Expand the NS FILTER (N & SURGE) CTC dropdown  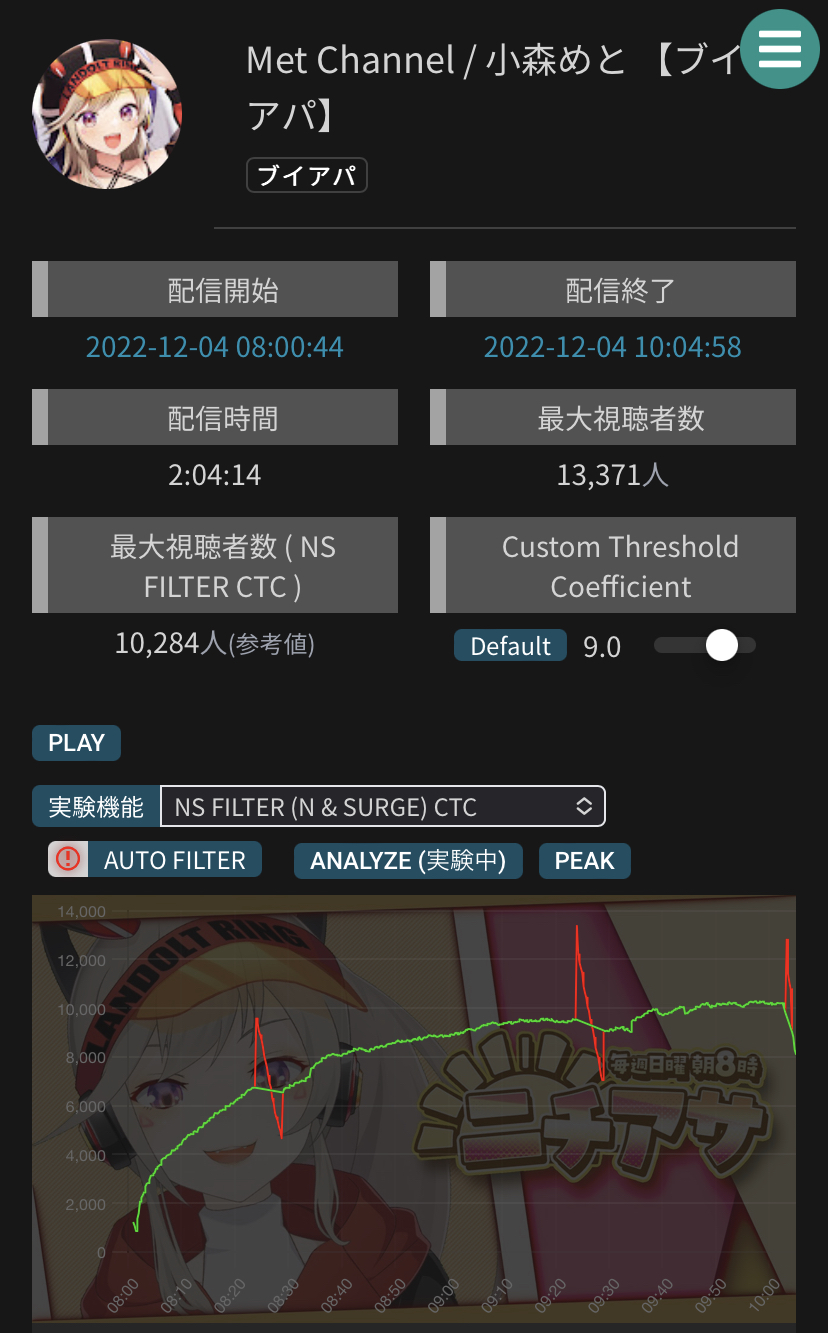382,807
